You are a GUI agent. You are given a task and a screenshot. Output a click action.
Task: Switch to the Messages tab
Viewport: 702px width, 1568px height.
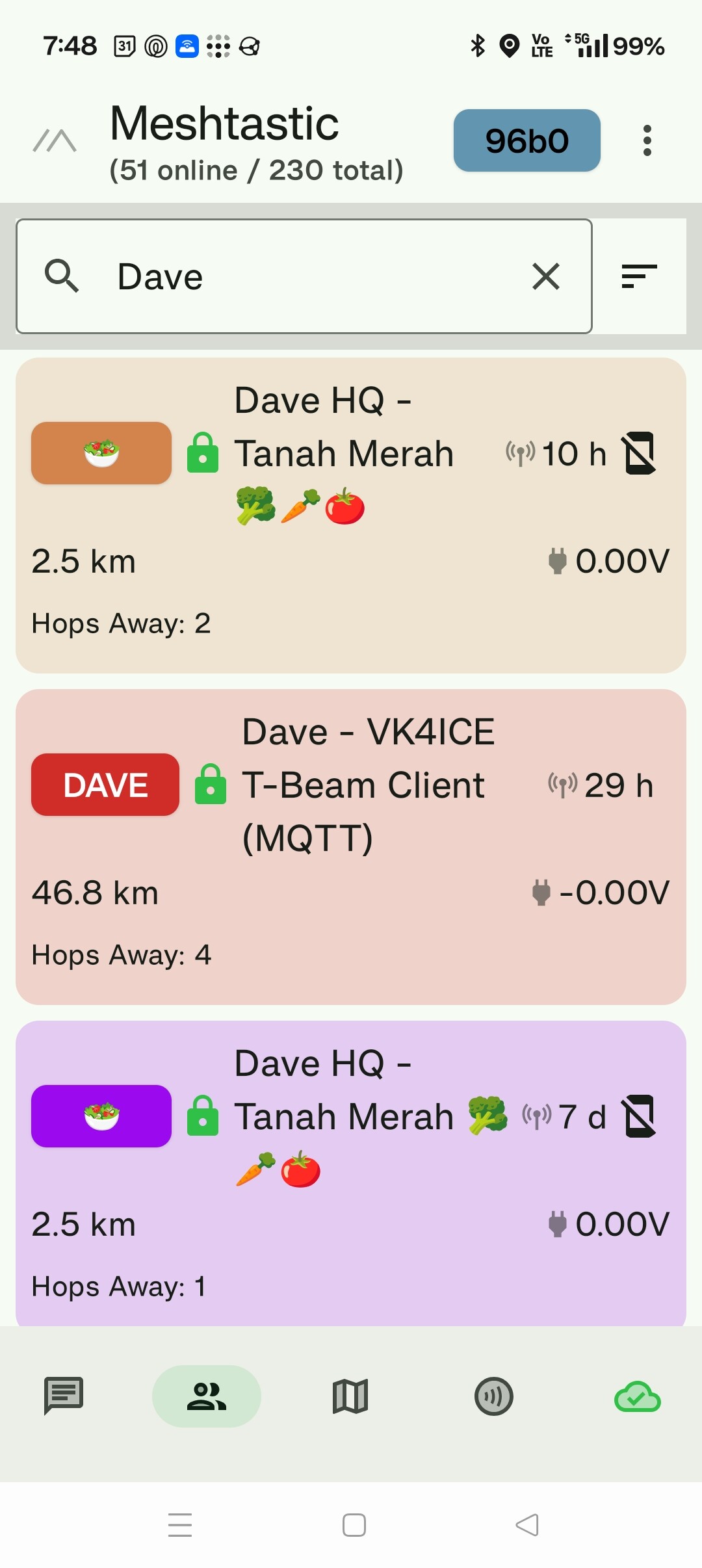tap(63, 1396)
